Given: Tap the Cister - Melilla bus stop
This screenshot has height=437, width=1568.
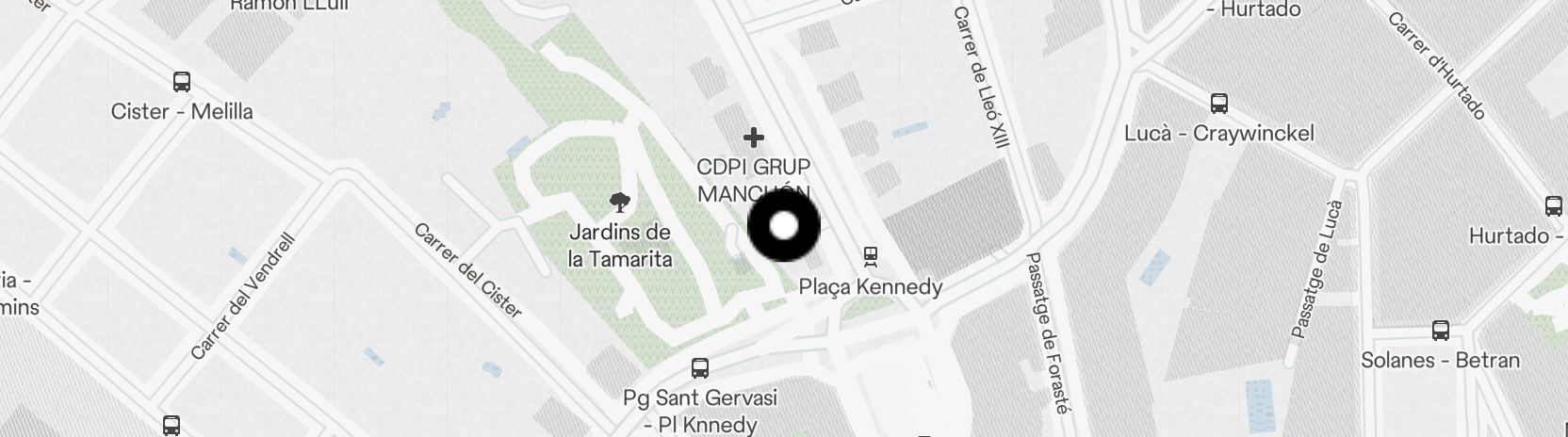Looking at the screenshot, I should [182, 82].
